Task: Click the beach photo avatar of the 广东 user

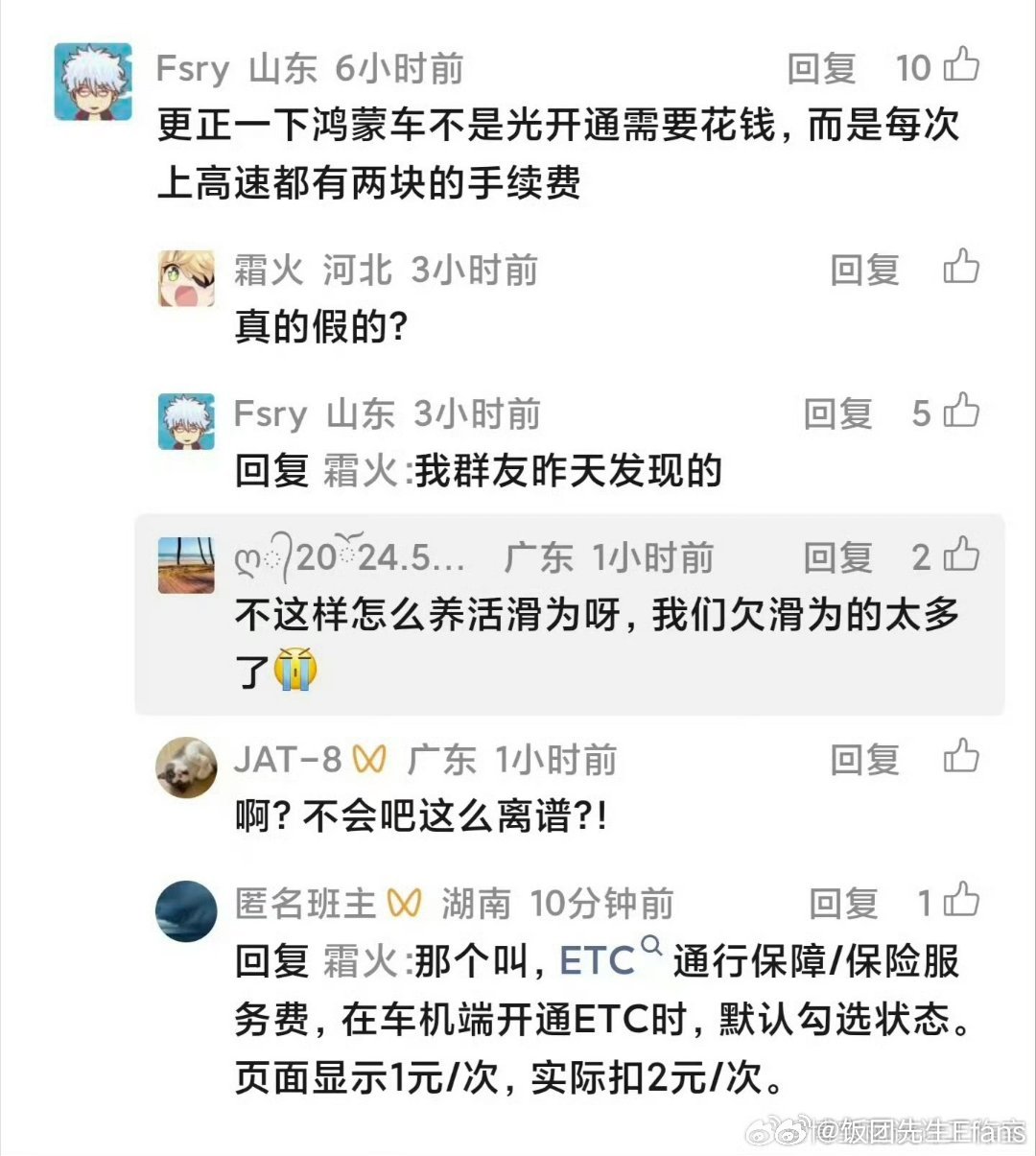Action: click(x=186, y=566)
